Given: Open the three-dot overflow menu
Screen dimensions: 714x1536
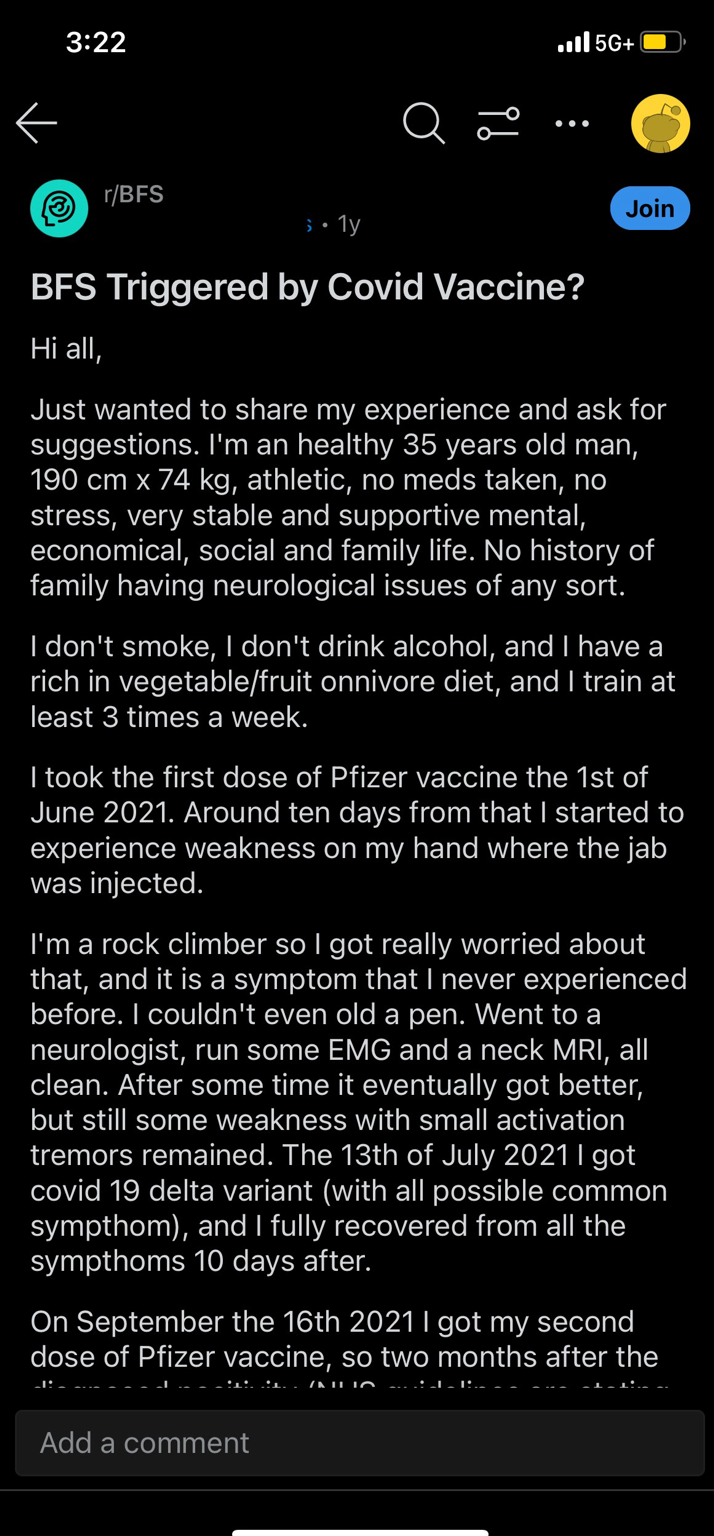Looking at the screenshot, I should coord(572,124).
